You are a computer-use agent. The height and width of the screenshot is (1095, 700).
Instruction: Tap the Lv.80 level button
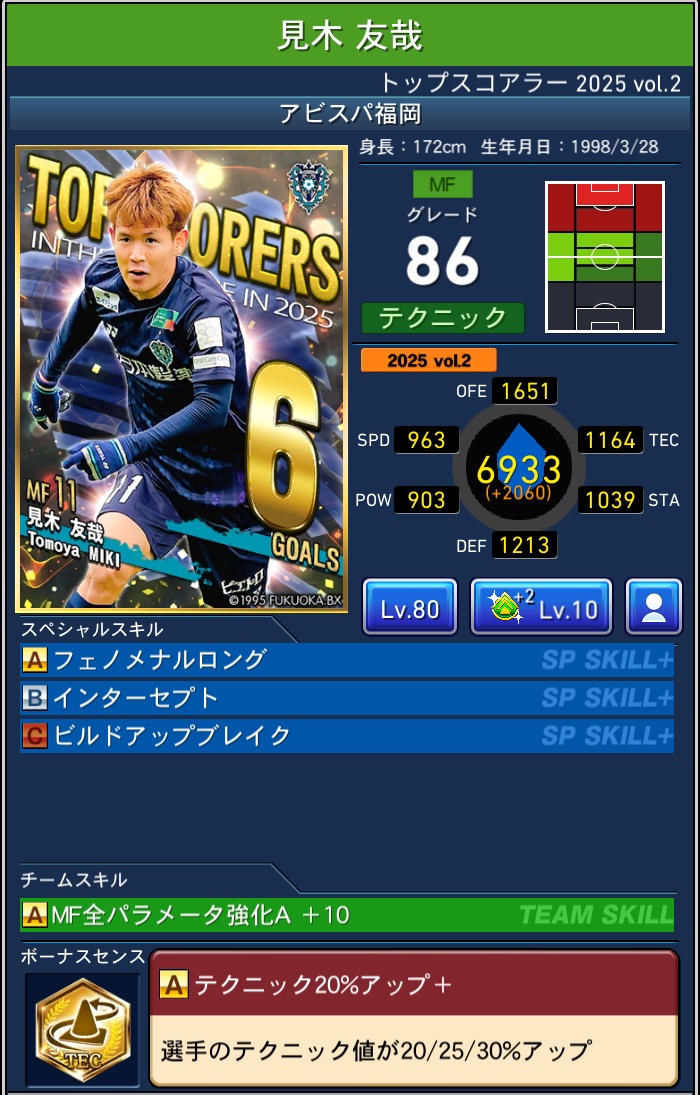coord(410,607)
